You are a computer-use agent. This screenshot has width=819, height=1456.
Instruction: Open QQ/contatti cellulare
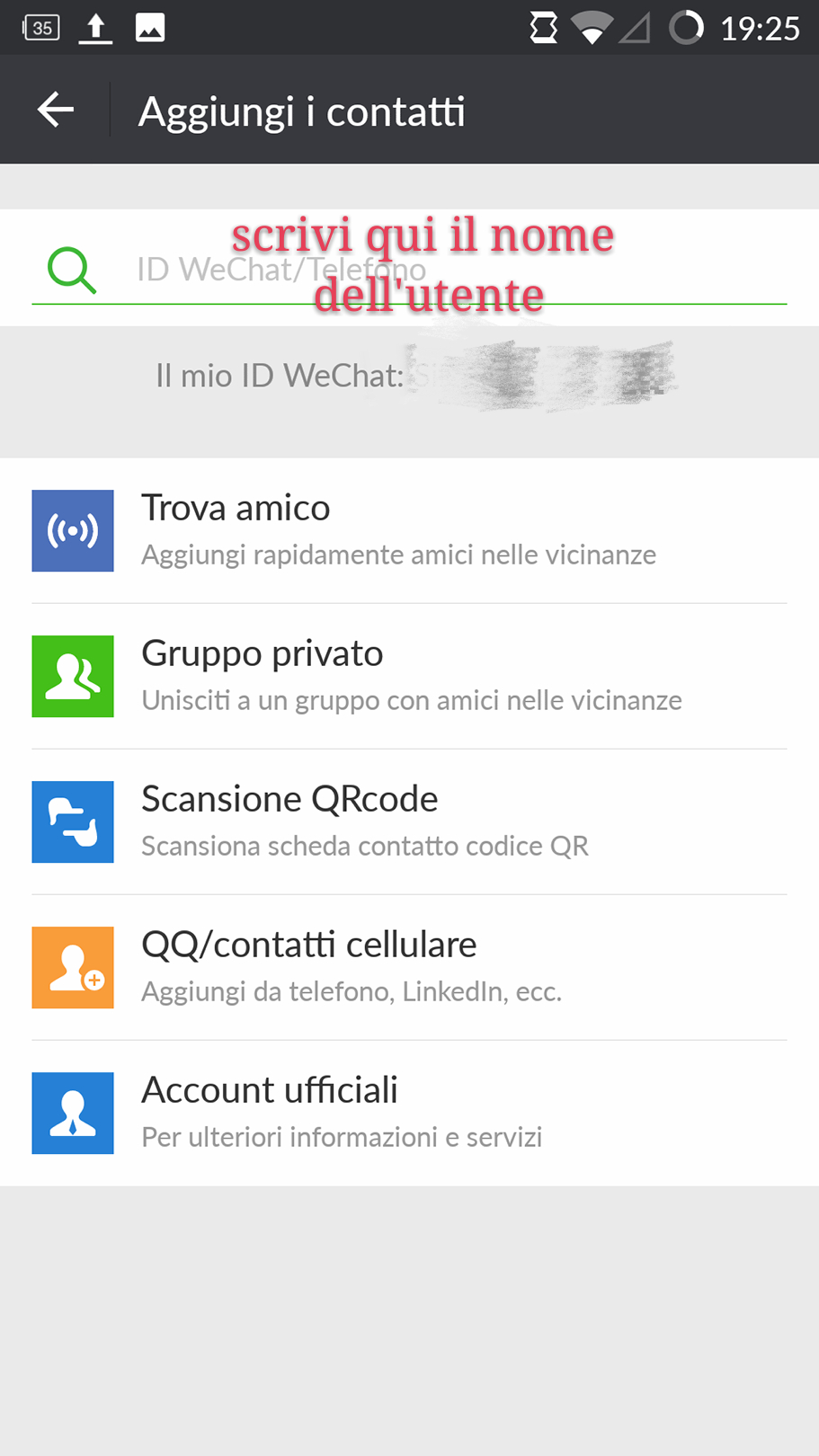click(409, 967)
